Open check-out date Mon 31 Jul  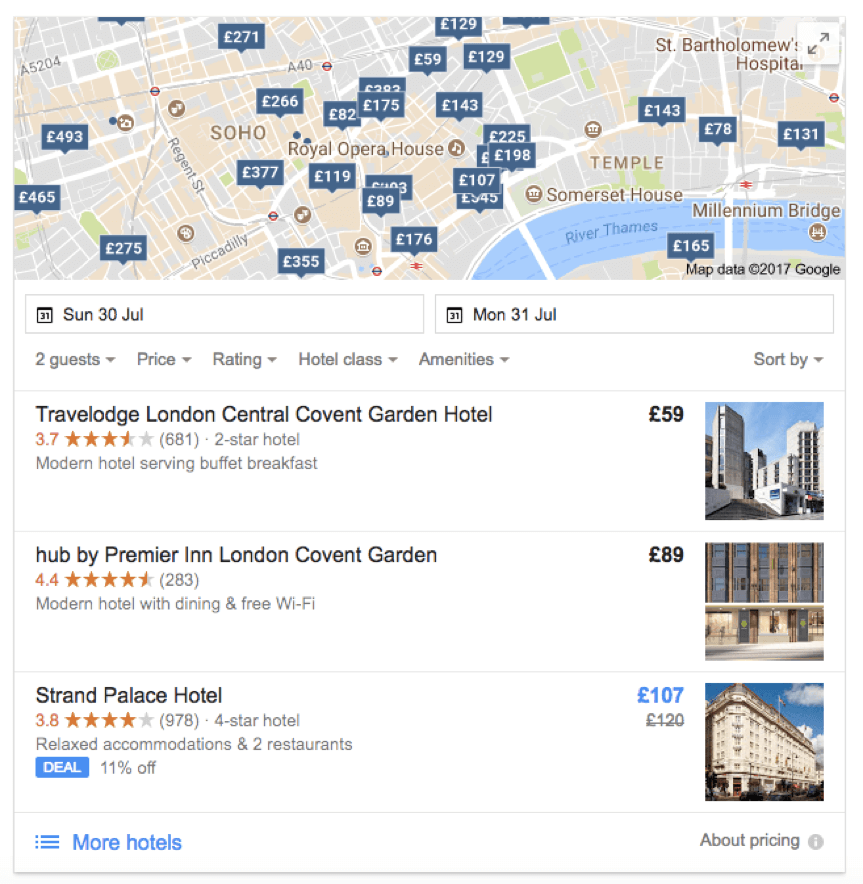pyautogui.click(x=634, y=314)
